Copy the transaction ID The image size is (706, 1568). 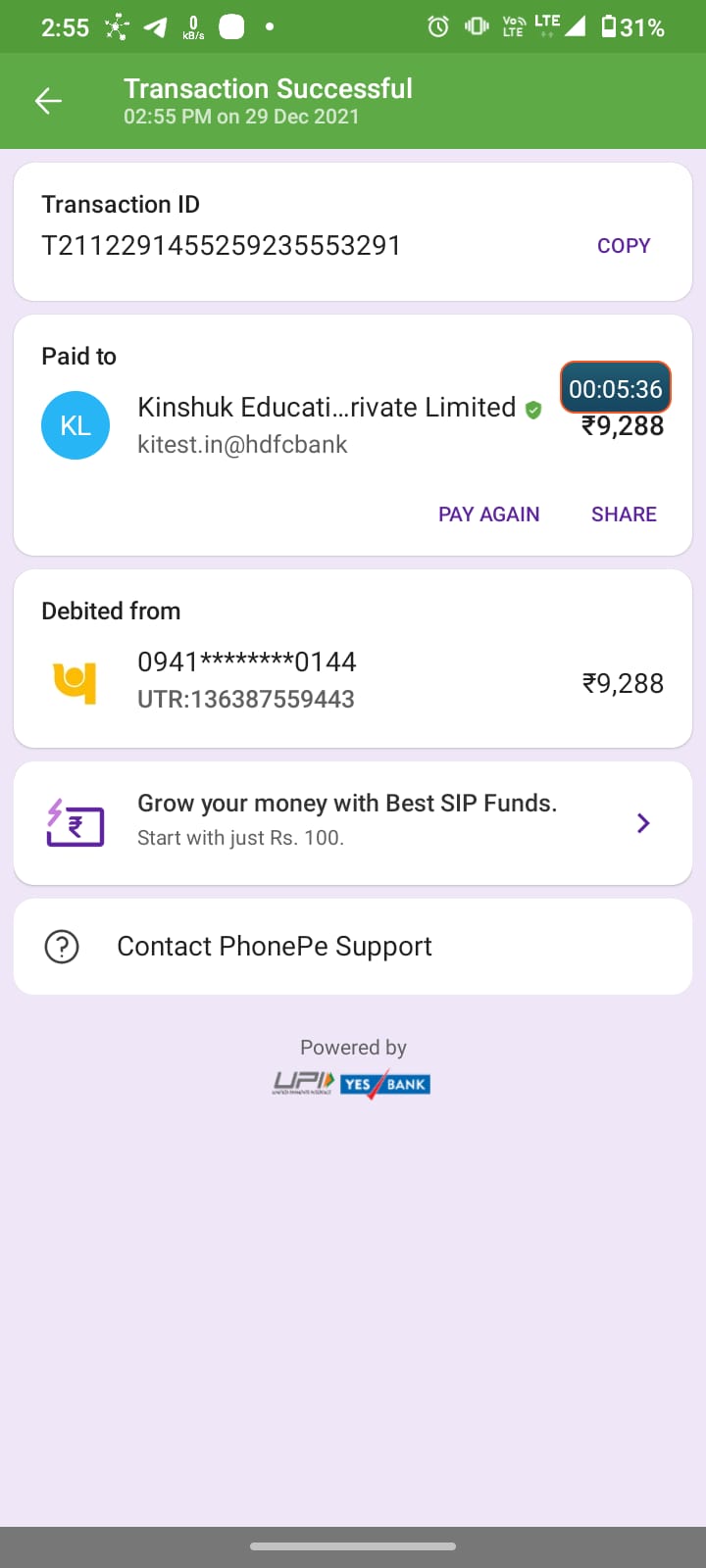coord(624,246)
